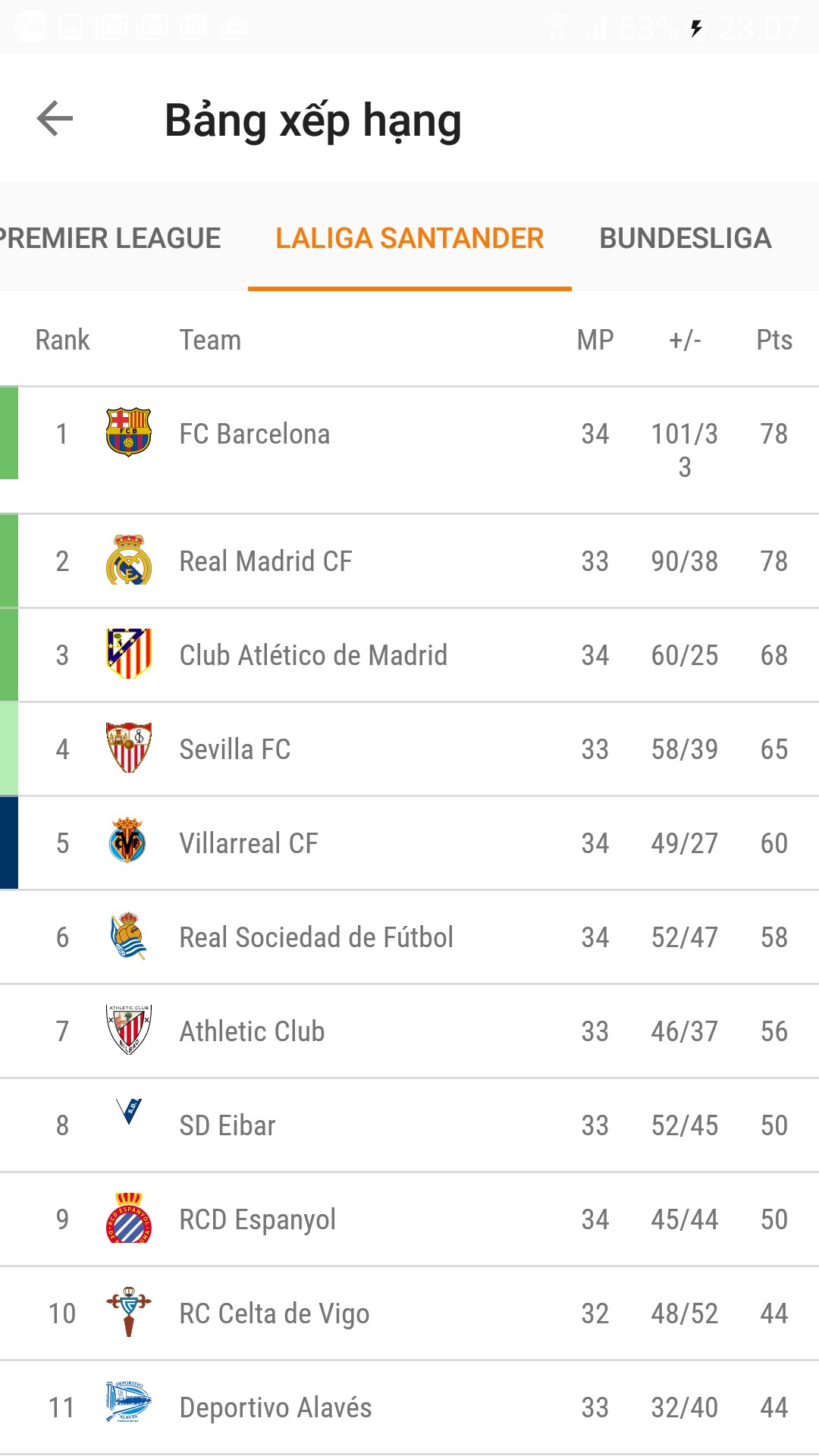Select the LaLiga Santander tab
819x1456 pixels.
click(409, 238)
